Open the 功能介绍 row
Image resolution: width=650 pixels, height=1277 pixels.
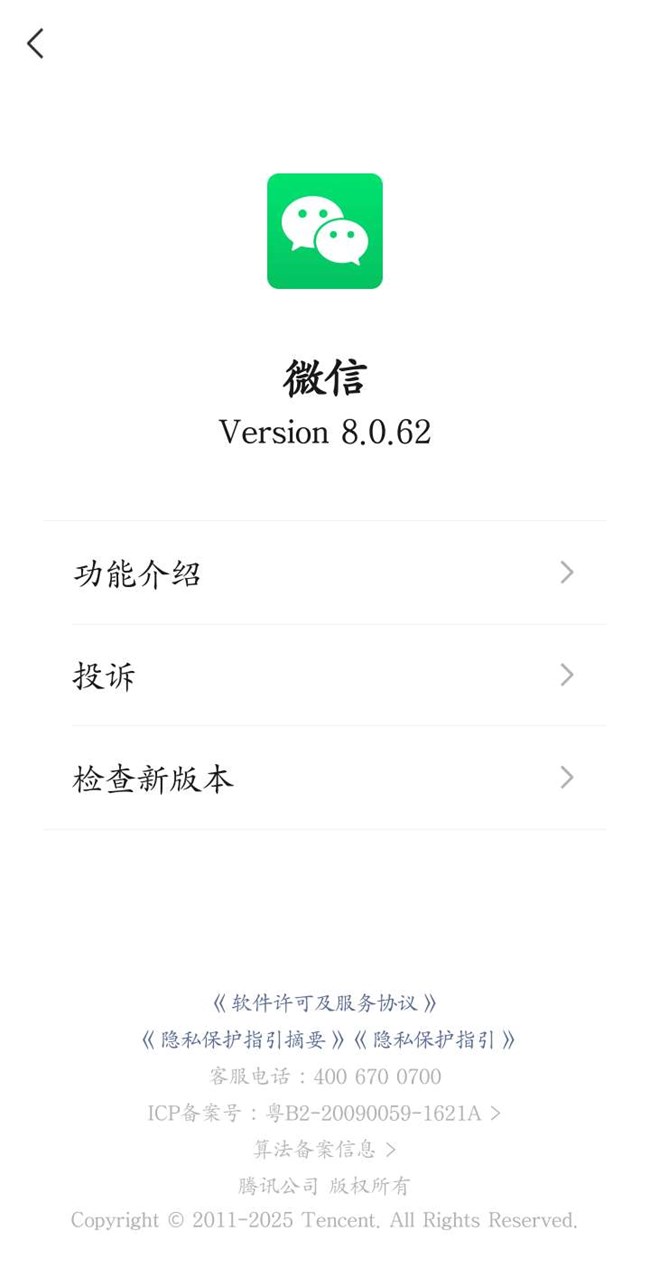(325, 573)
